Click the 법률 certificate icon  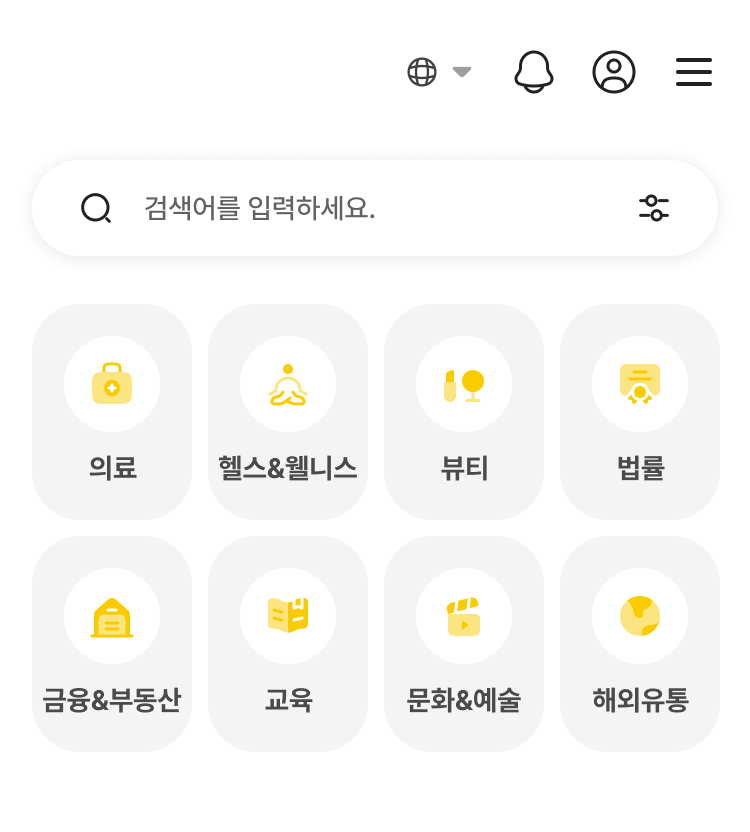(640, 384)
